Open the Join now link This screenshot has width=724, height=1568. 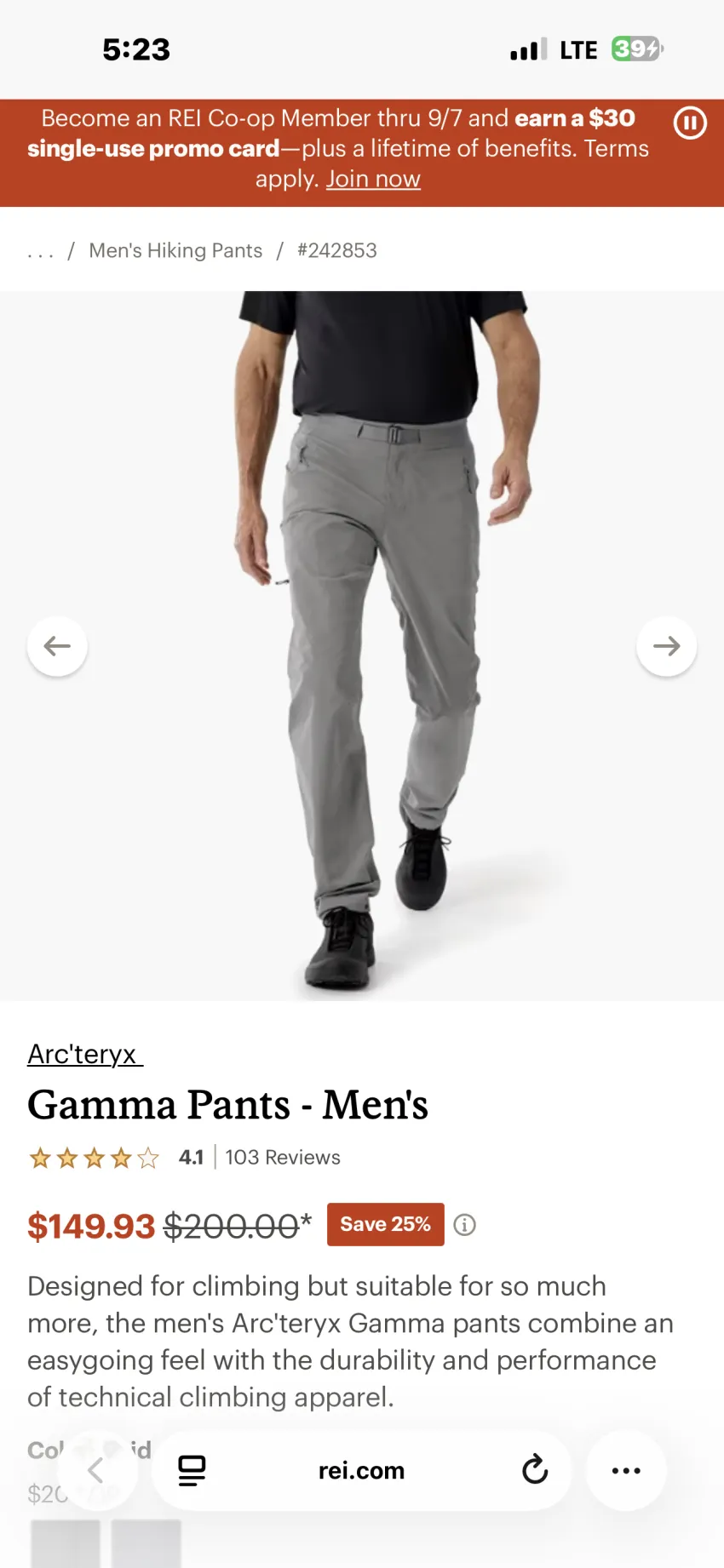tap(373, 179)
